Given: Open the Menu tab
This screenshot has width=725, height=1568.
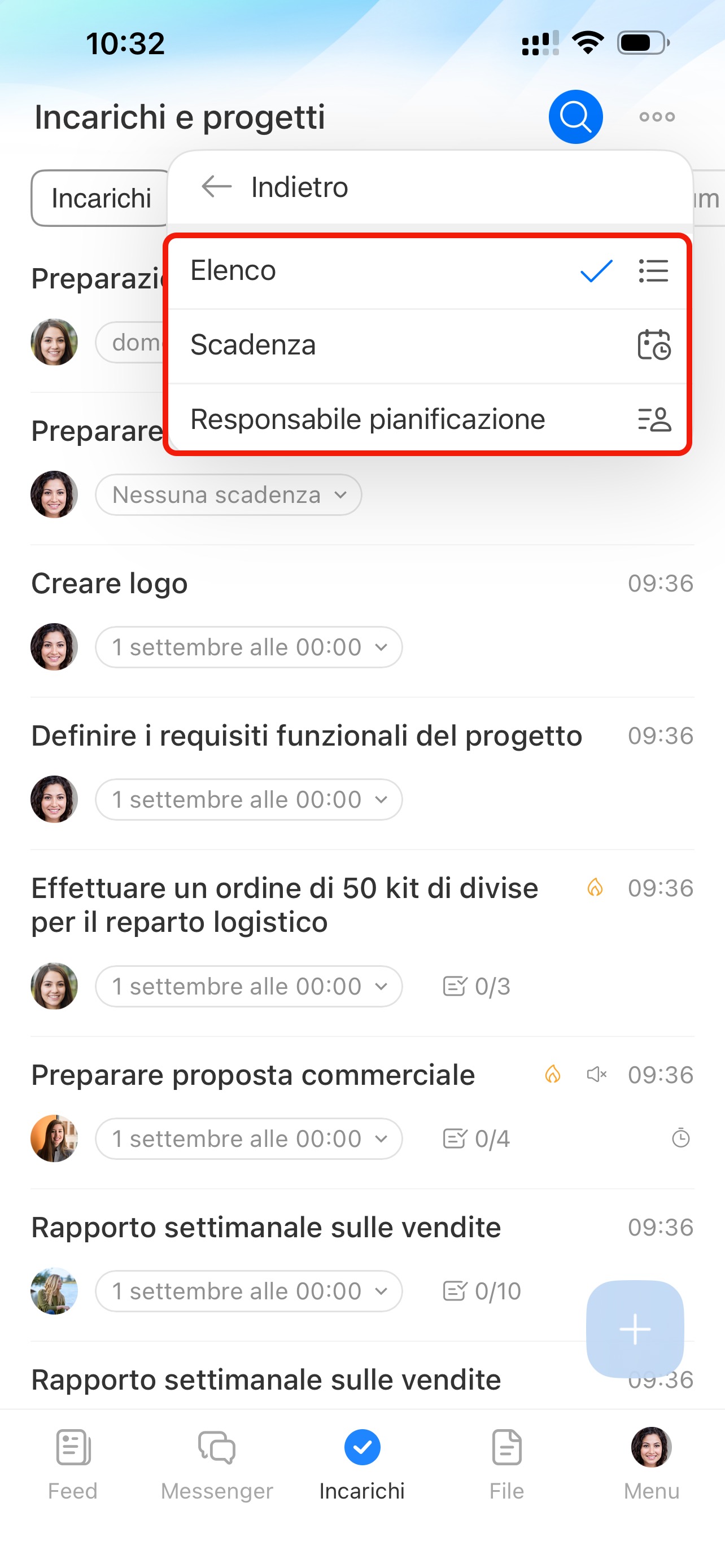Looking at the screenshot, I should (x=652, y=1464).
